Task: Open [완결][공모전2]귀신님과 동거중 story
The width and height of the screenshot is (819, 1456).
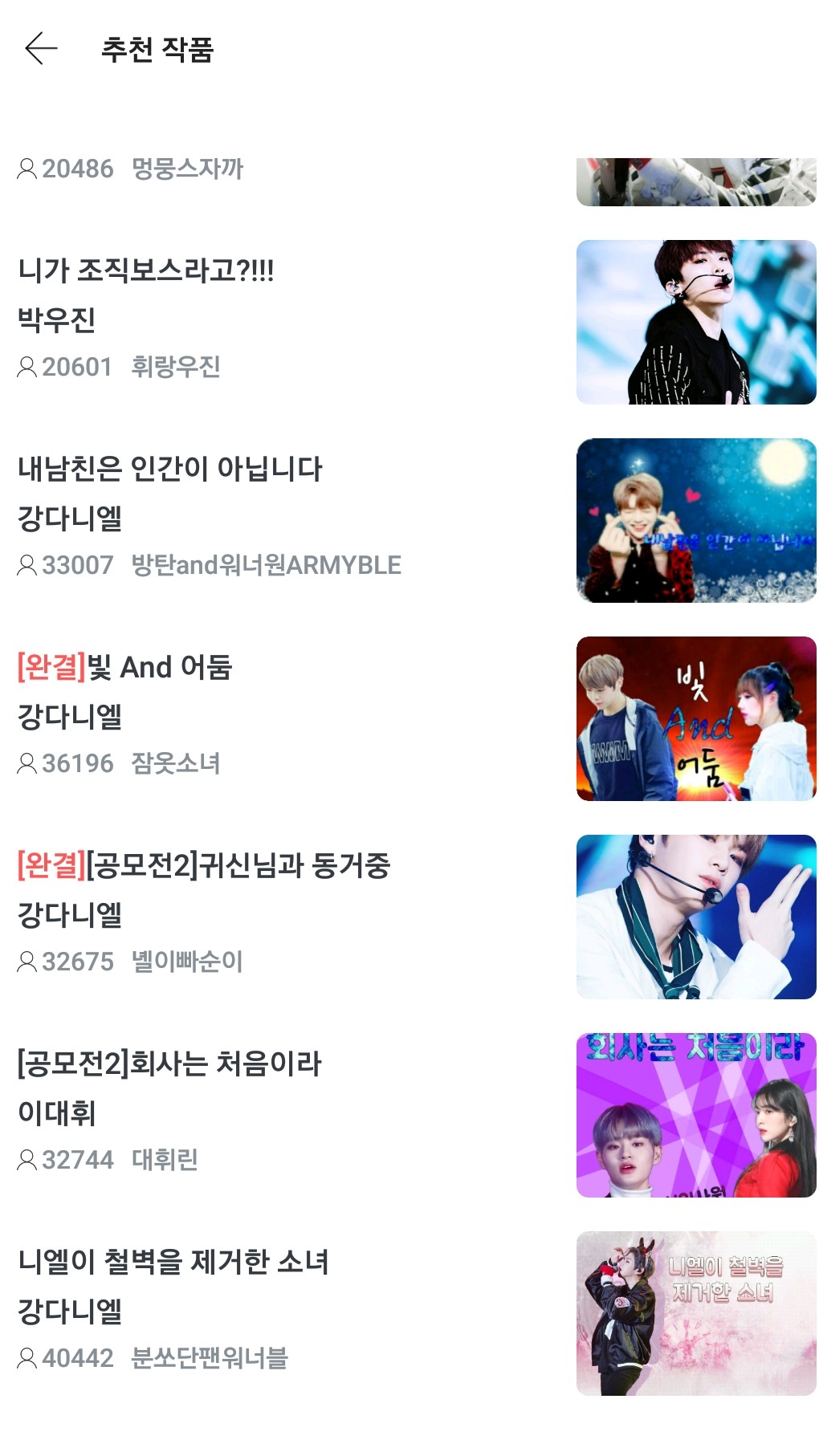Action: pyautogui.click(x=204, y=865)
